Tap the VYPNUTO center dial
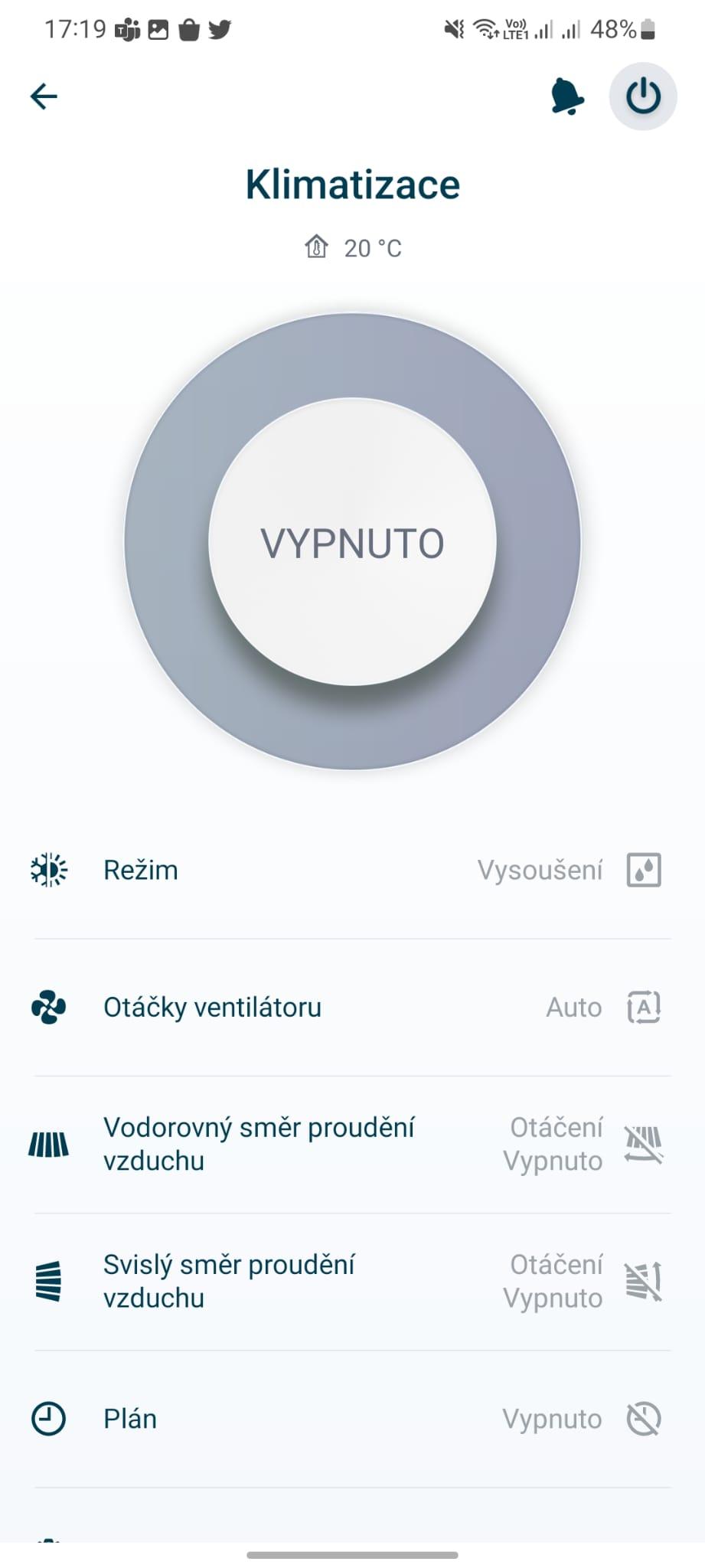 click(352, 542)
